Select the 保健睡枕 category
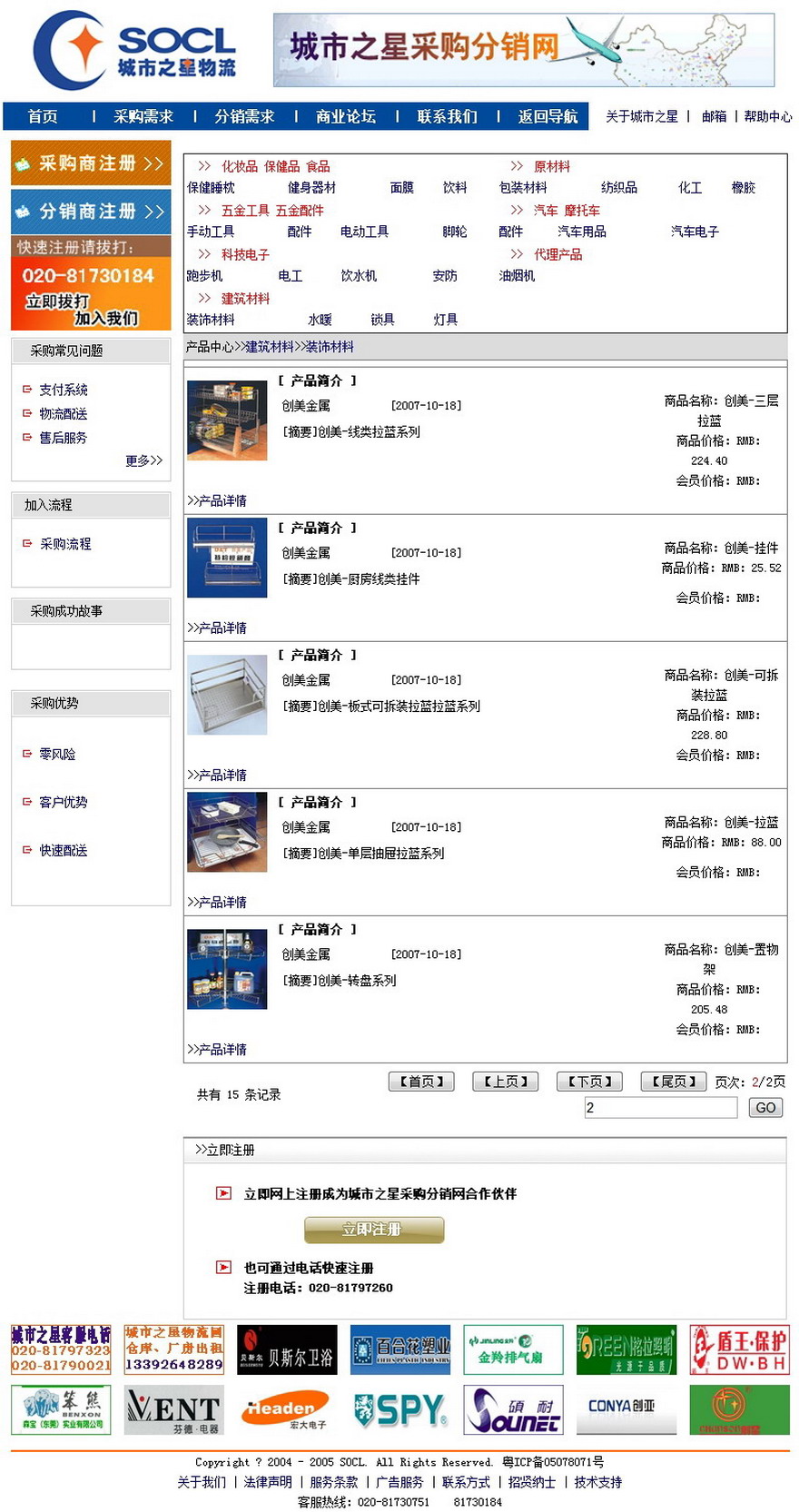 point(211,188)
